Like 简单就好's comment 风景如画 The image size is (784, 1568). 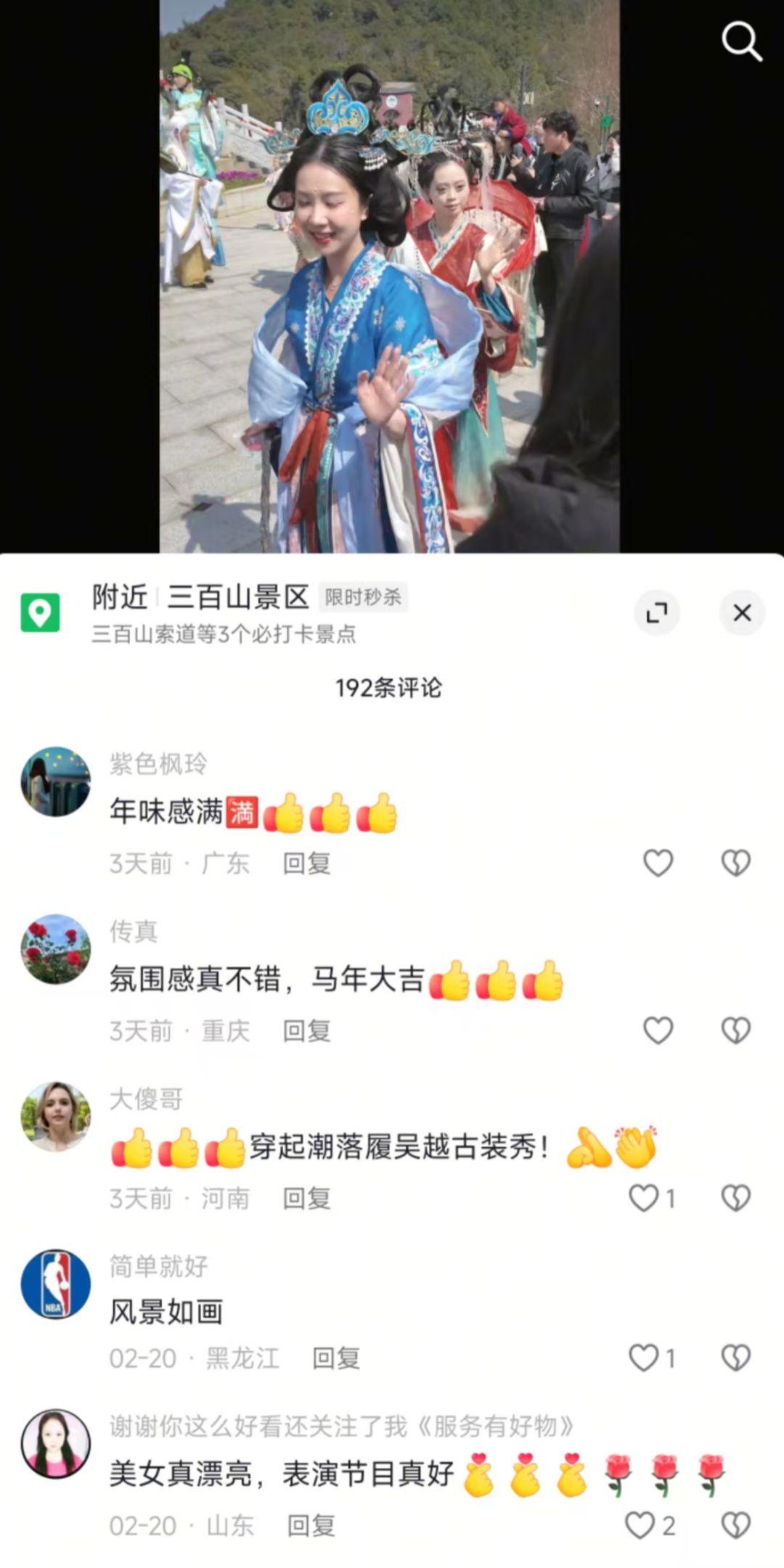644,1358
